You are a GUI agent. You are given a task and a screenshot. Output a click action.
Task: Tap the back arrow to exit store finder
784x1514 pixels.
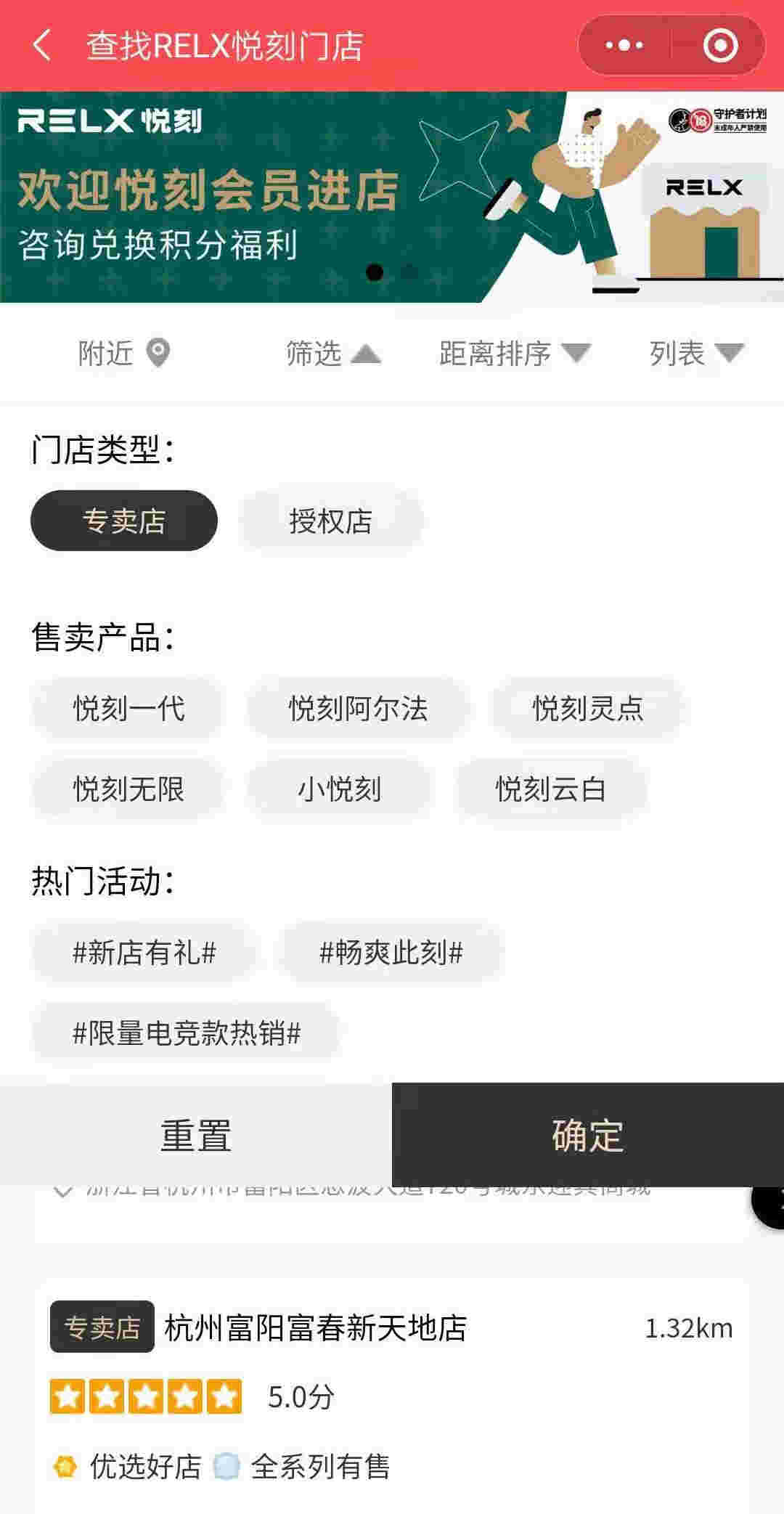44,46
